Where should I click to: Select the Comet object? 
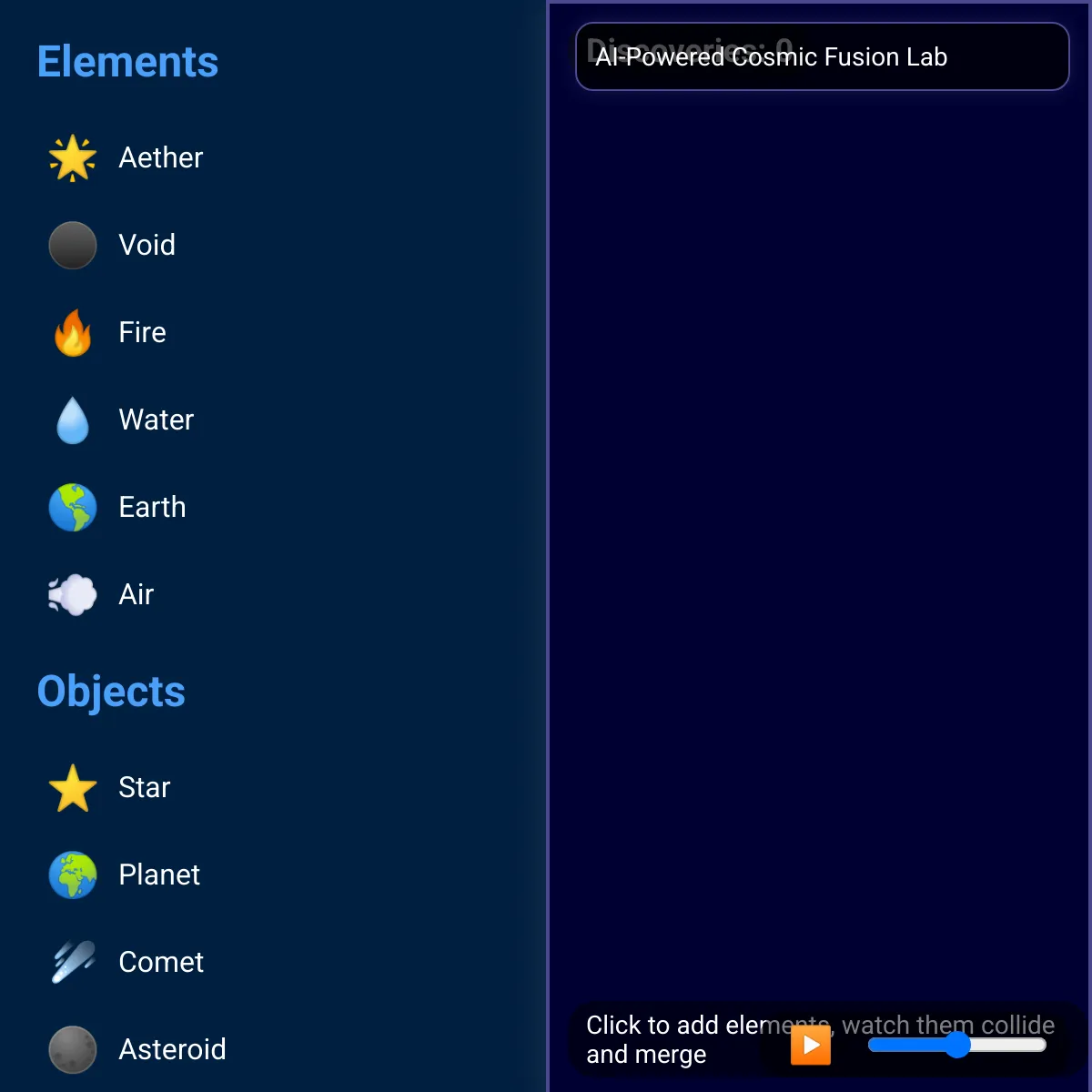click(x=127, y=962)
